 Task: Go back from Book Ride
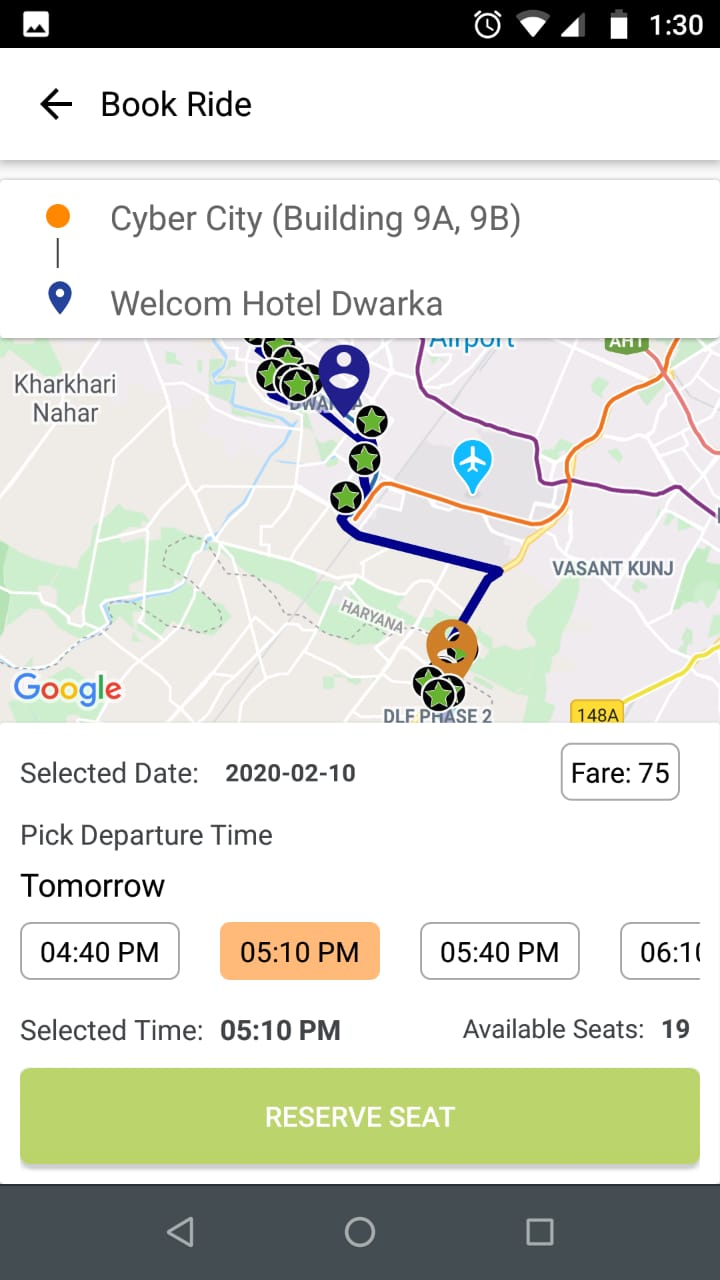(56, 104)
